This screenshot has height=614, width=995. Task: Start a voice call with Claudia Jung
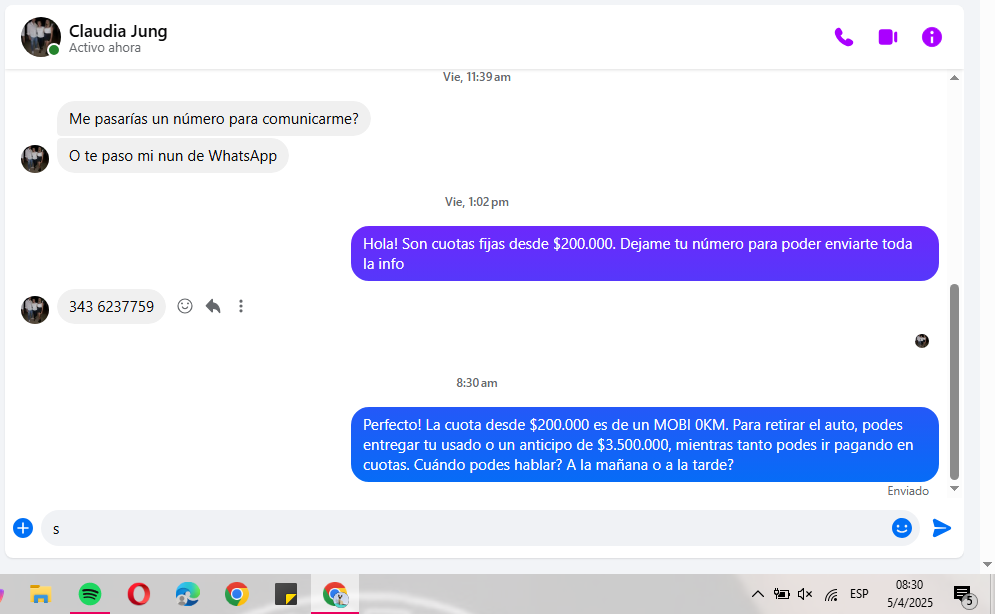click(844, 37)
